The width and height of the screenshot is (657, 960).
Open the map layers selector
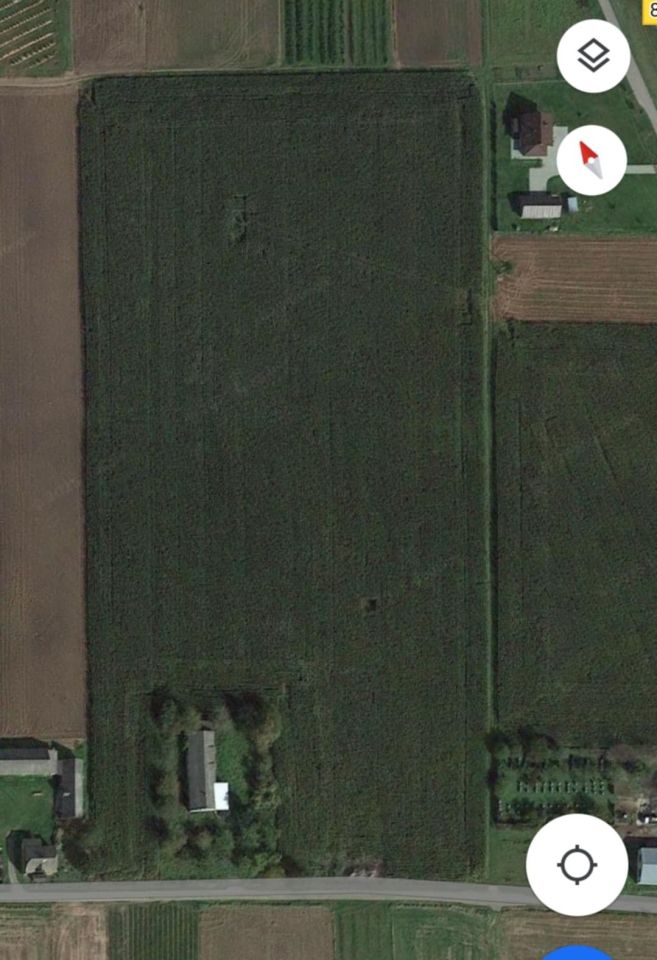pyautogui.click(x=593, y=56)
